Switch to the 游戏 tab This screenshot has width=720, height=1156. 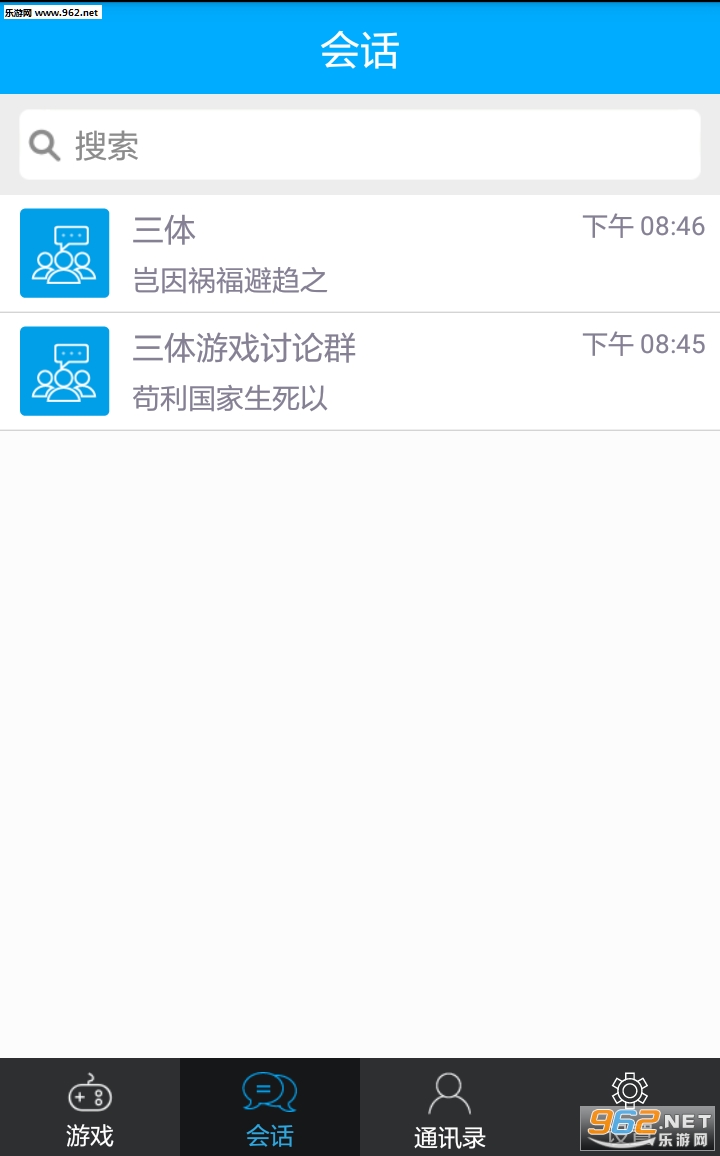tap(90, 1107)
